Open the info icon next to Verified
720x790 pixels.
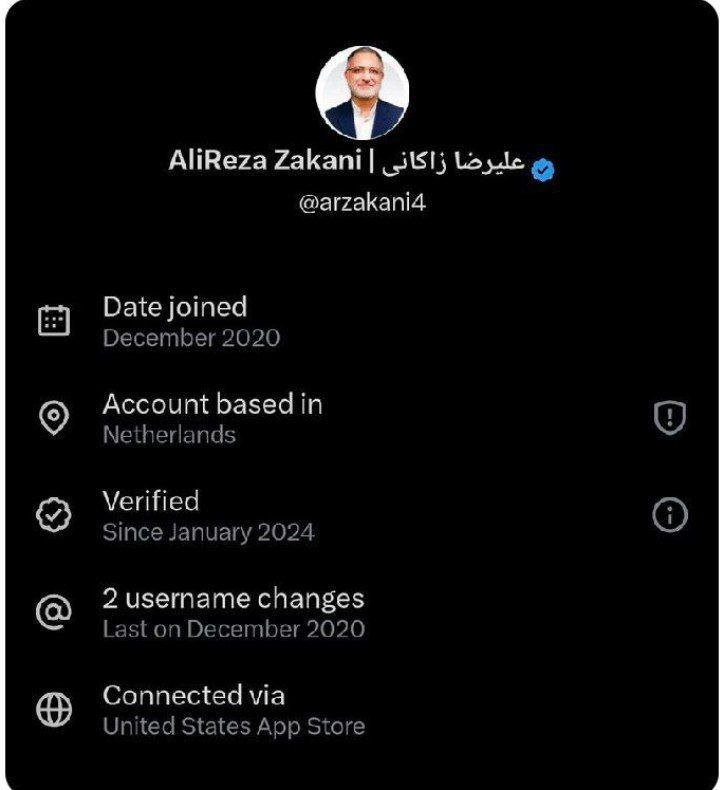tap(669, 515)
